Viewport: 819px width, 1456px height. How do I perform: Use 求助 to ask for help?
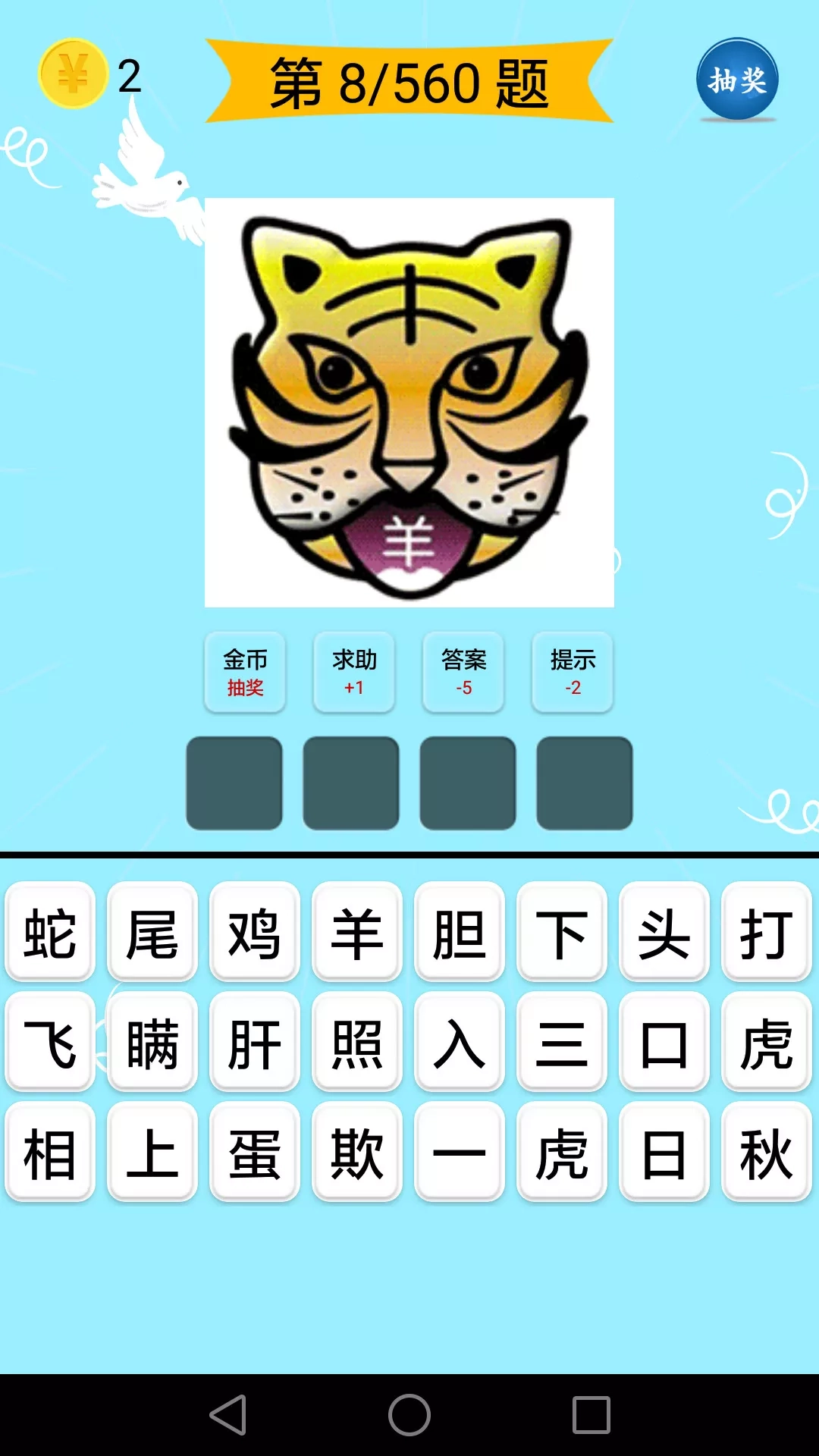pos(354,673)
